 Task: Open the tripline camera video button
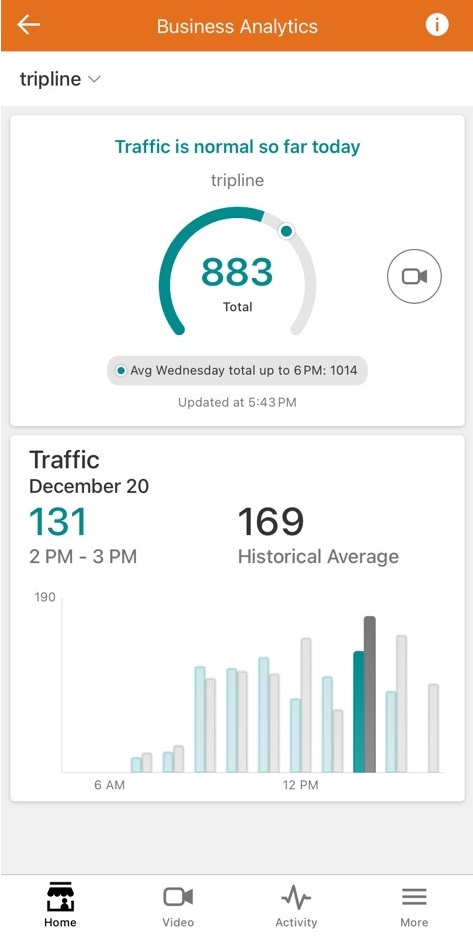414,276
